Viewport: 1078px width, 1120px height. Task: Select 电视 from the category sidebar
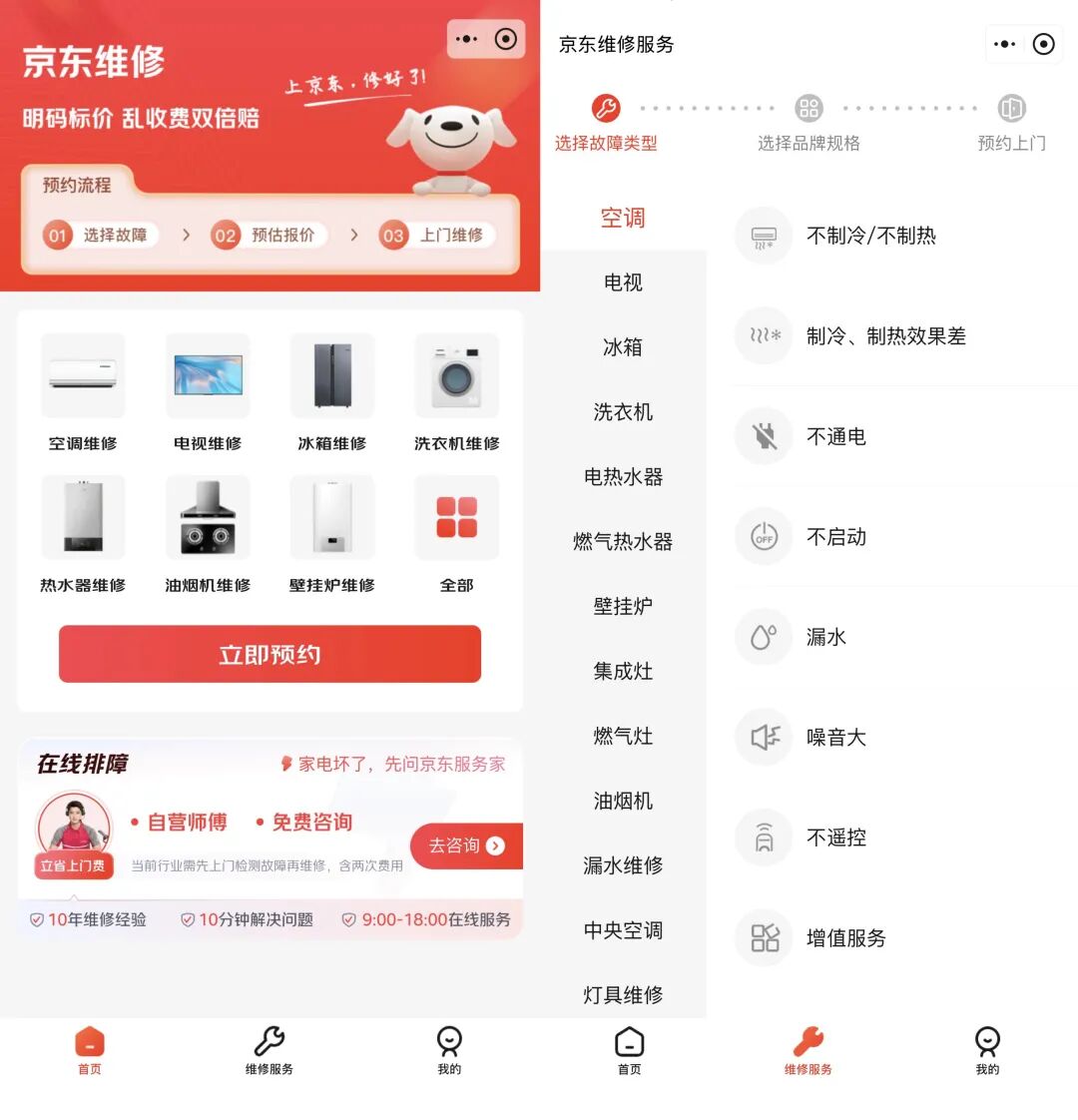pyautogui.click(x=622, y=282)
